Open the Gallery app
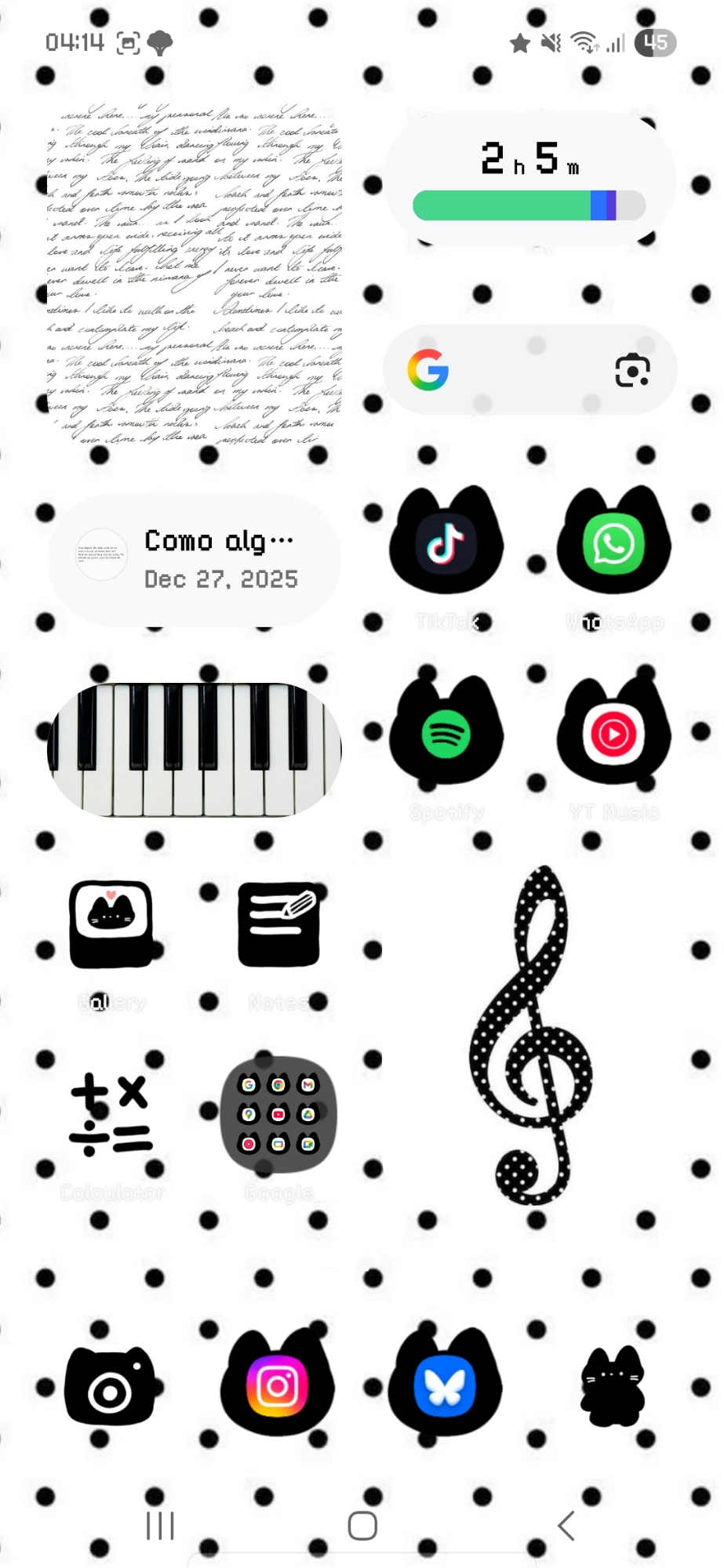724x1568 pixels. (x=111, y=924)
